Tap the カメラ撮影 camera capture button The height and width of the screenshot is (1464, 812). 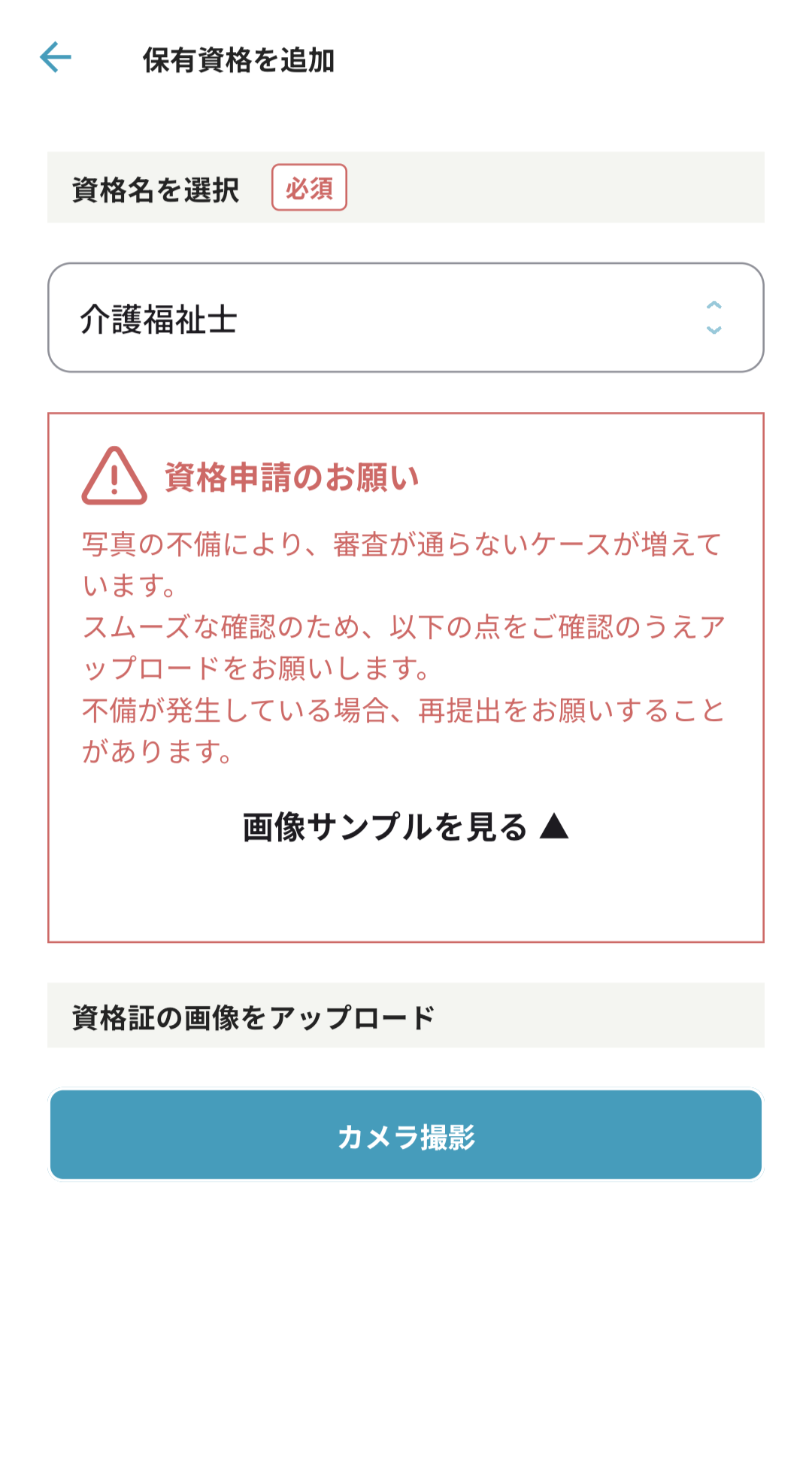(x=405, y=1135)
